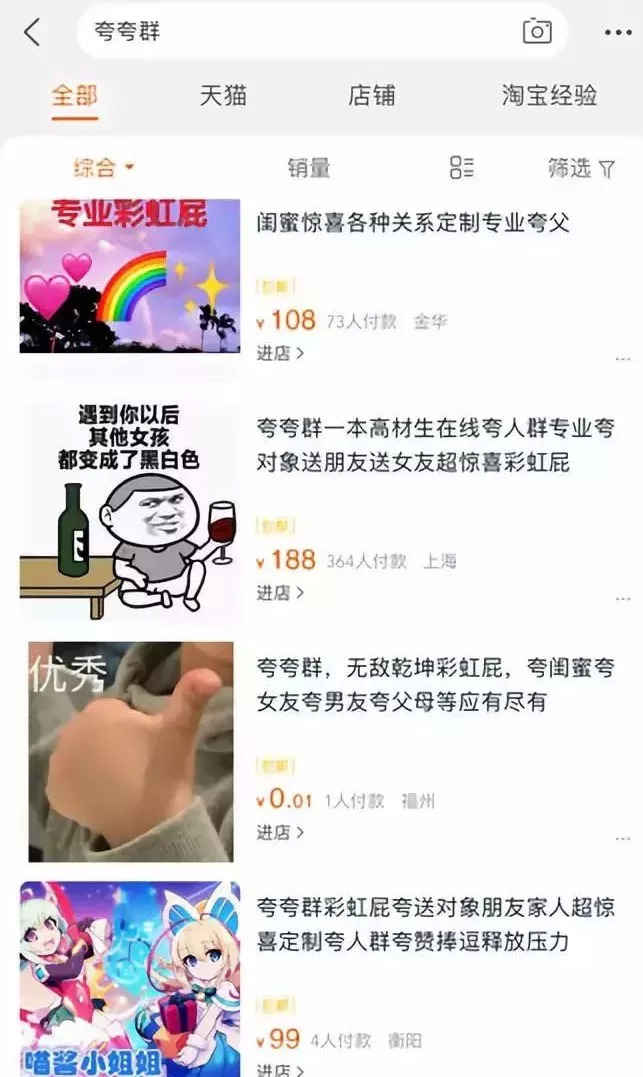Screen dimensions: 643x1077
Task: Go back with the top-left arrow
Action: coord(32,32)
